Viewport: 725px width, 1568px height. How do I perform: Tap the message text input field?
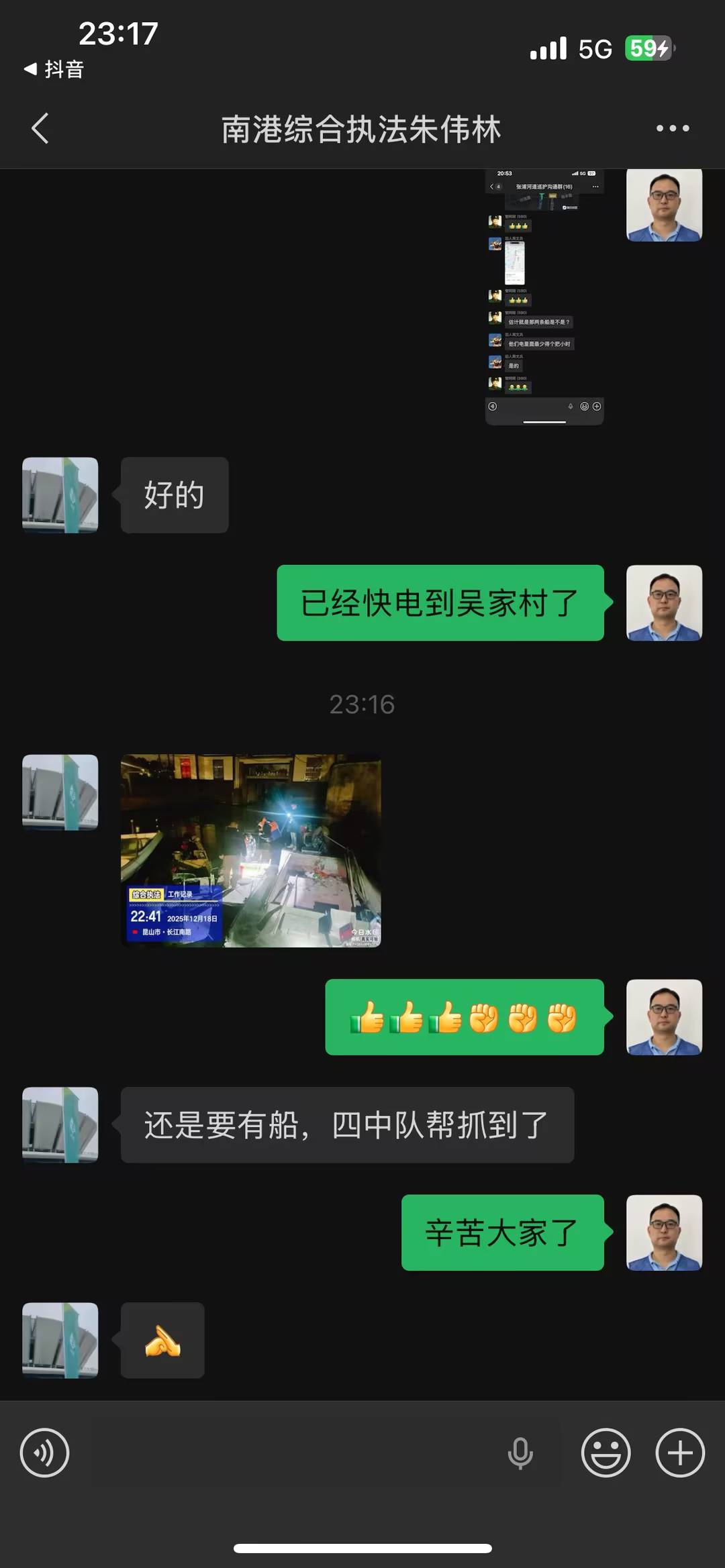point(282,1453)
